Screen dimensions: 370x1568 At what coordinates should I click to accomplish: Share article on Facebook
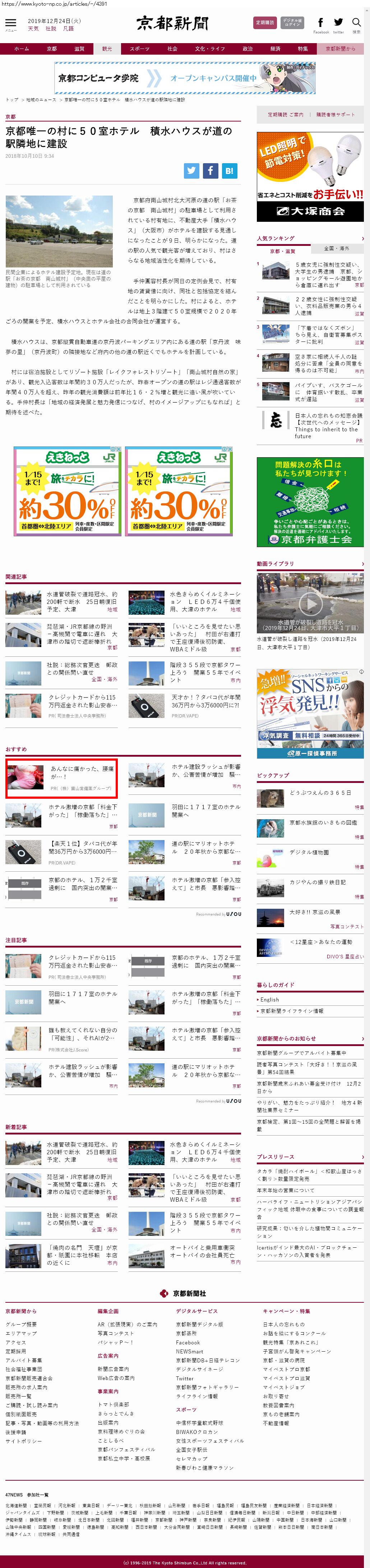tap(211, 171)
